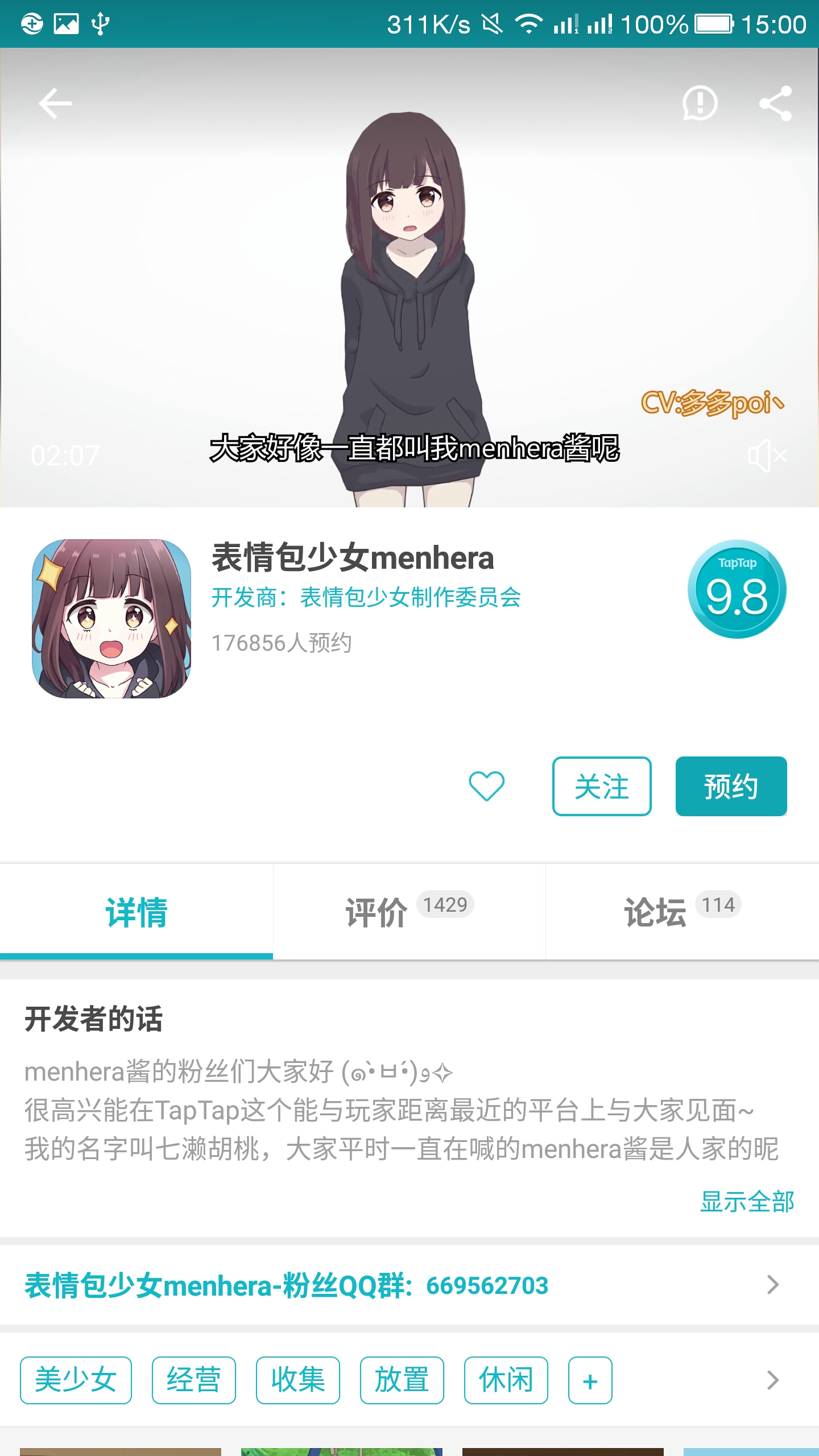Unmute the video with the speaker icon
Screen dimensions: 819x1456
(x=767, y=456)
